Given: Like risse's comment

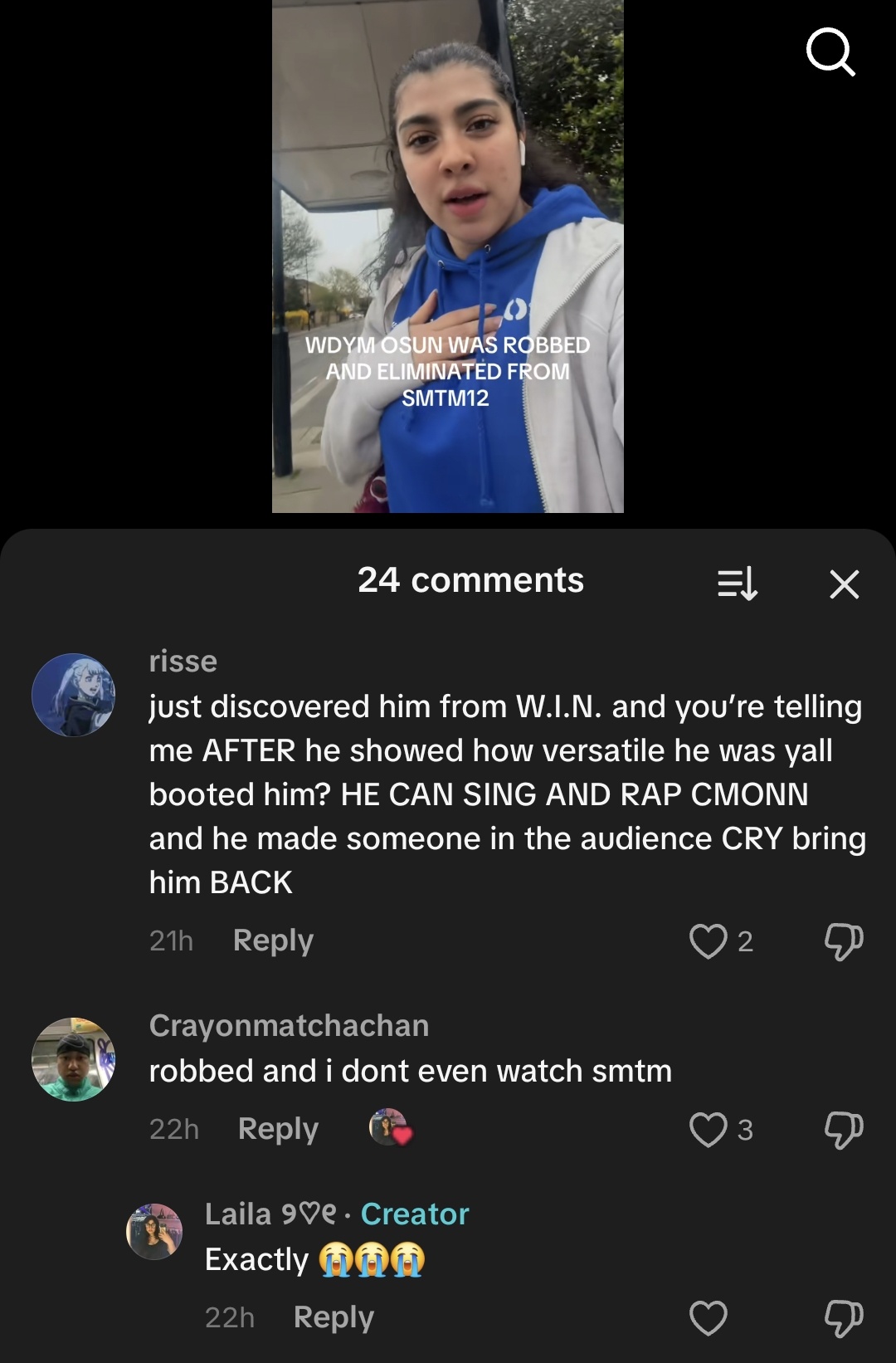Looking at the screenshot, I should (x=708, y=941).
